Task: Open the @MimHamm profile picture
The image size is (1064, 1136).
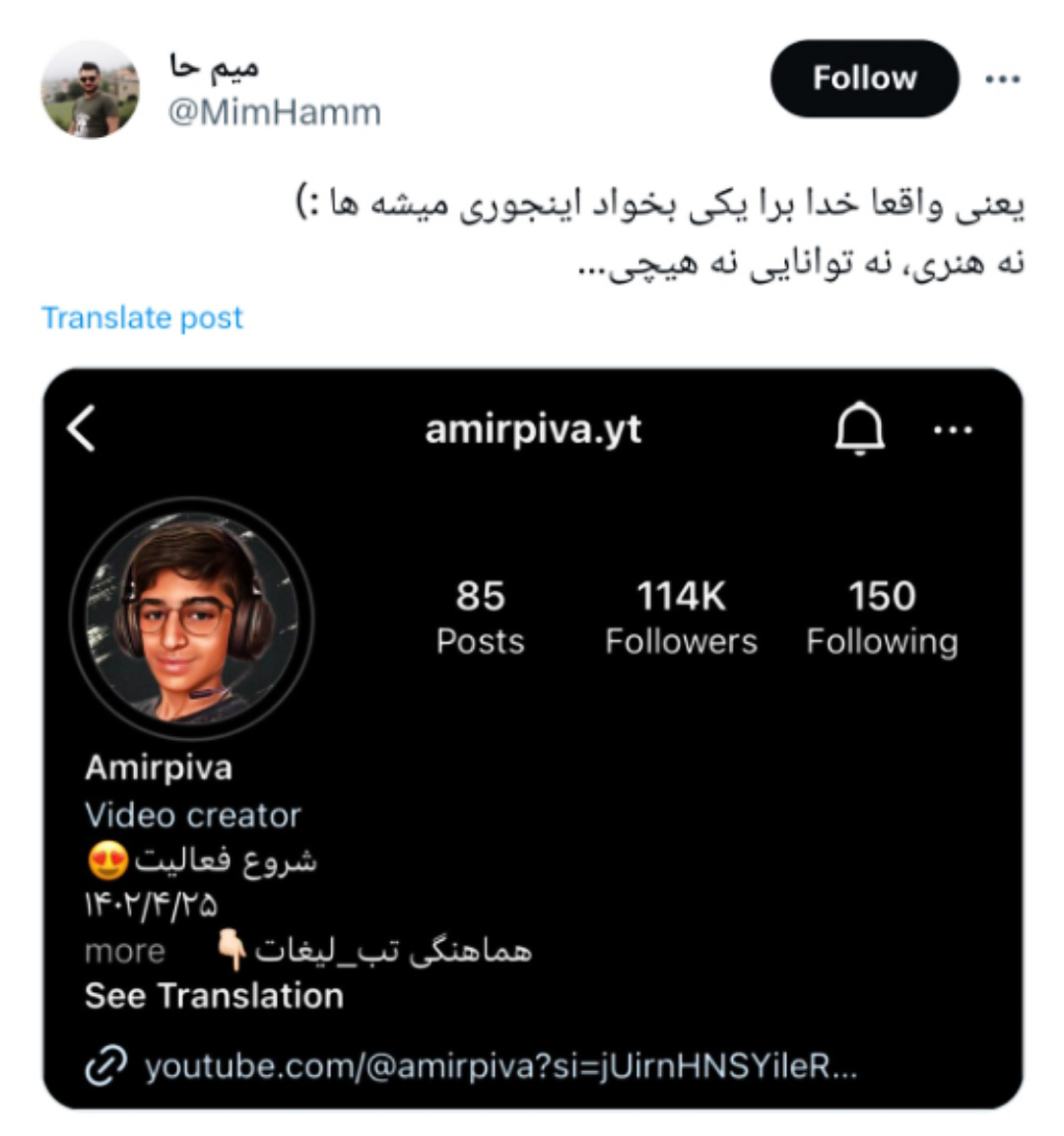Action: [x=90, y=90]
